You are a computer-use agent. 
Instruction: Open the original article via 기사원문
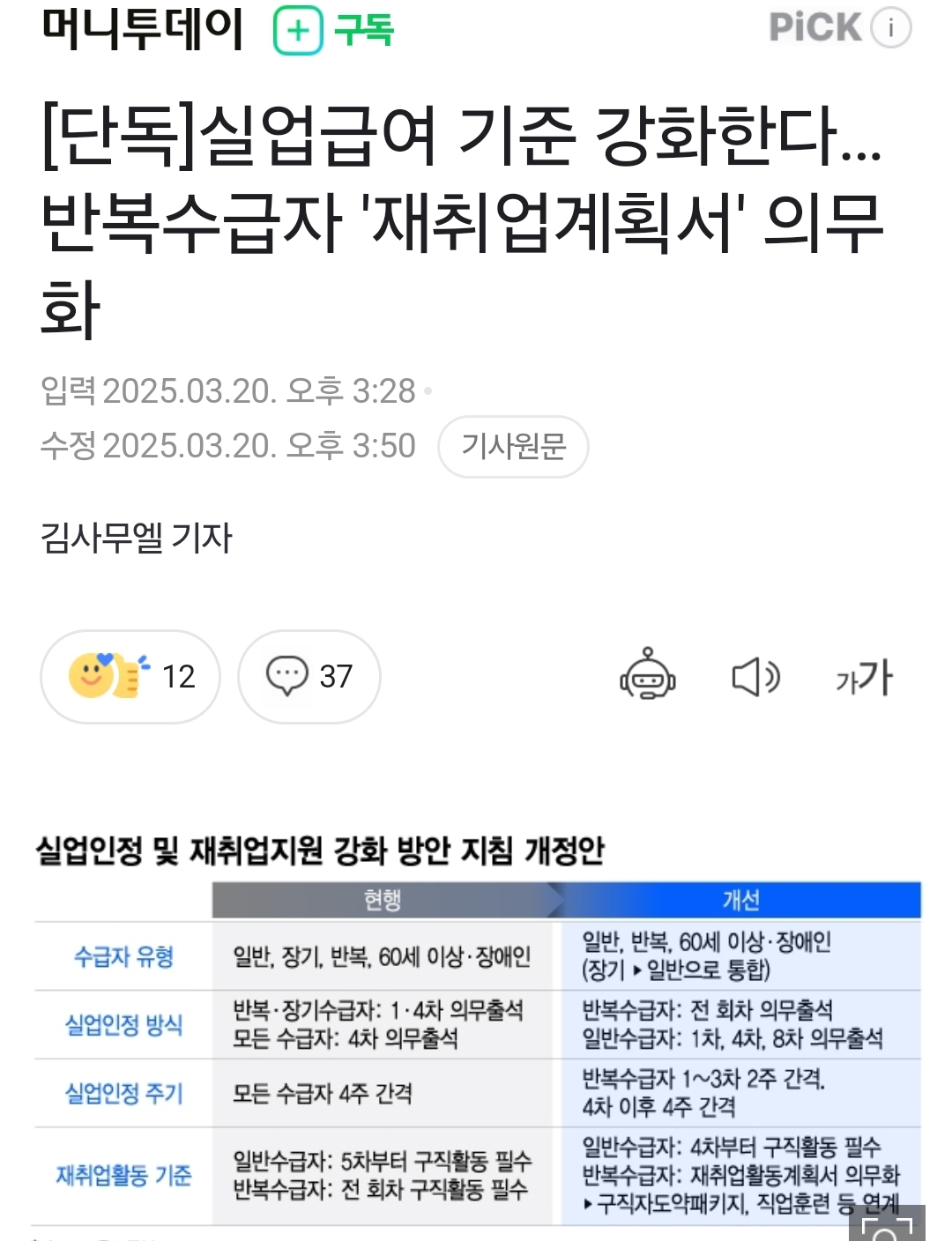pyautogui.click(x=513, y=447)
